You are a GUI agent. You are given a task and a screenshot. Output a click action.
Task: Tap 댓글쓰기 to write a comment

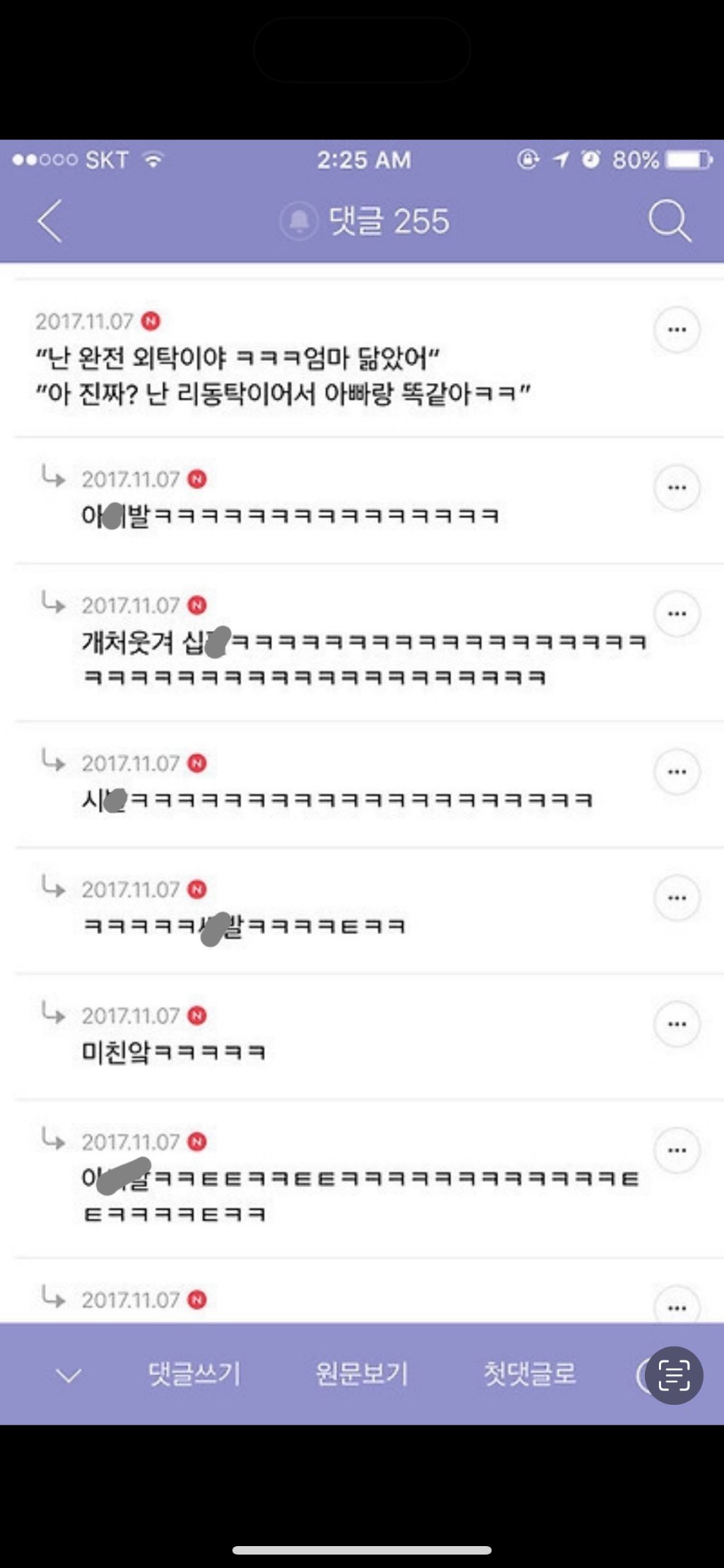click(194, 1374)
